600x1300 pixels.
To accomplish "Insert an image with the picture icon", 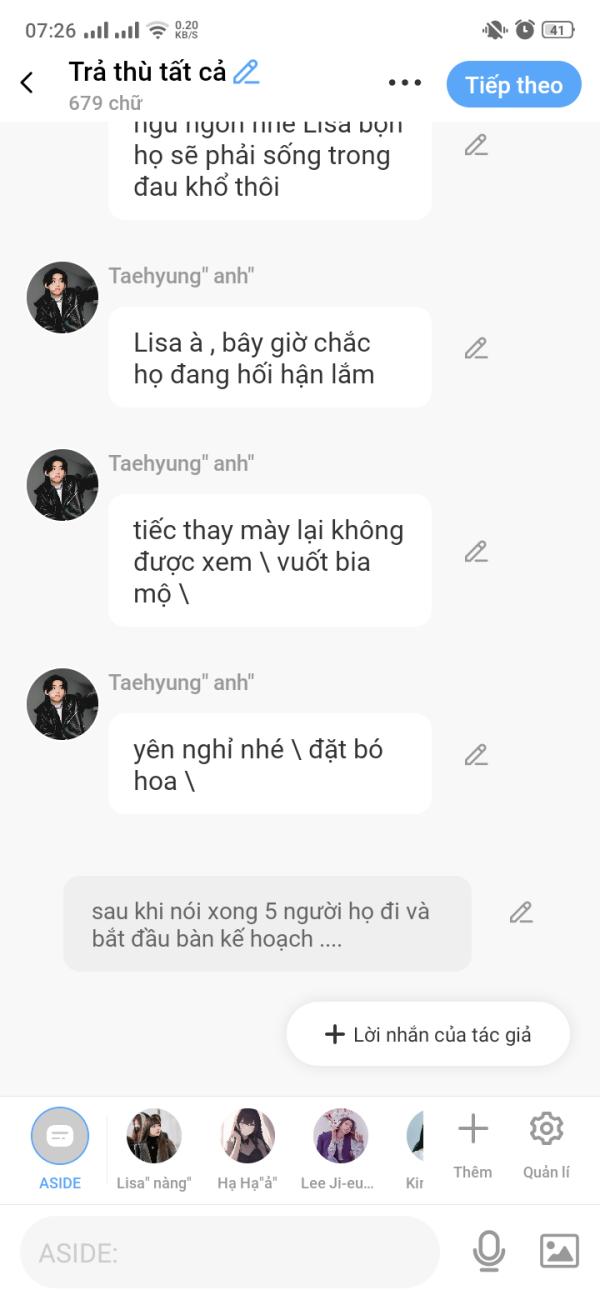I will point(559,1251).
